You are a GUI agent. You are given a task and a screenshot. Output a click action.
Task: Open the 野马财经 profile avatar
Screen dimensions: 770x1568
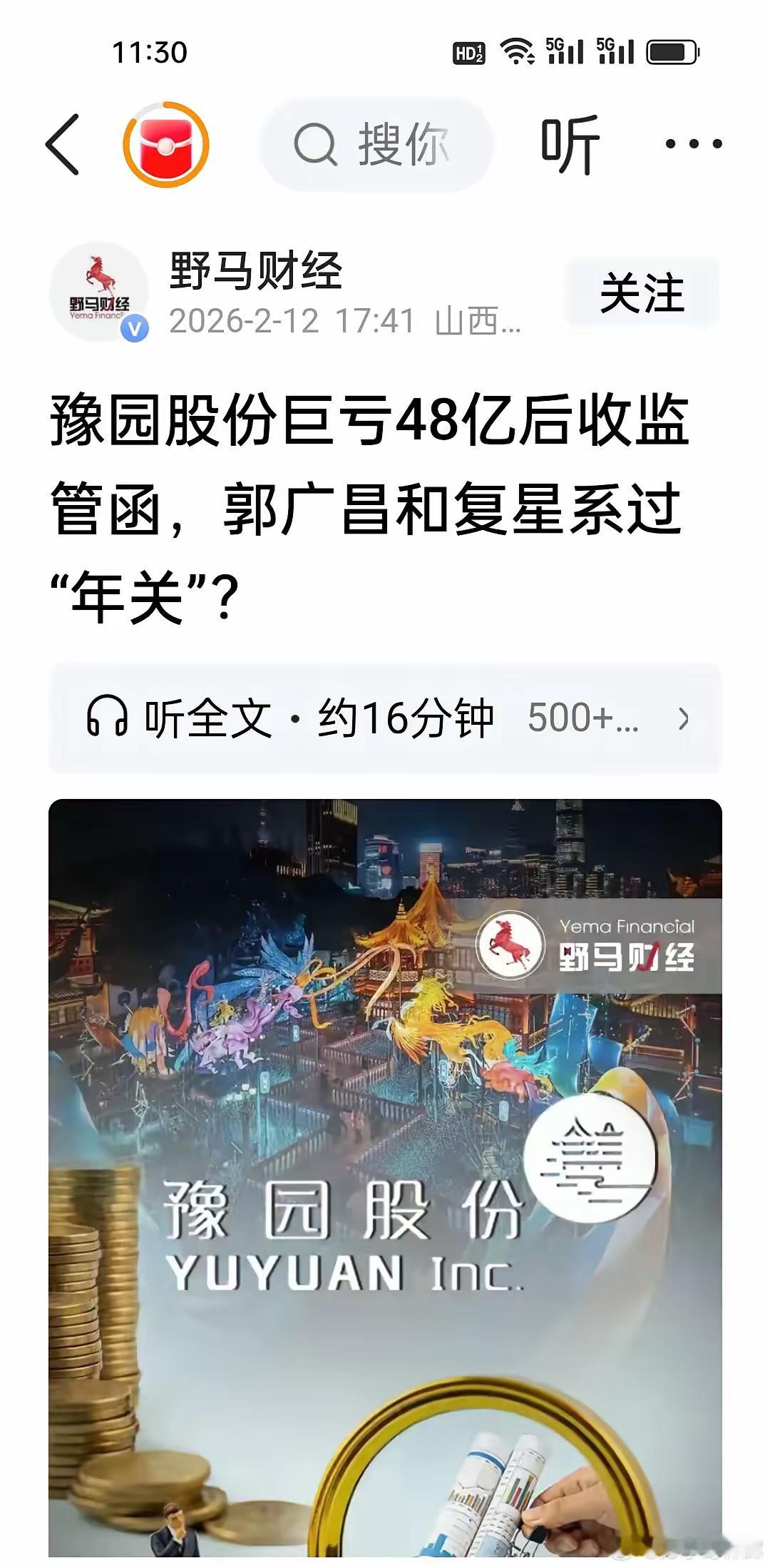point(98,292)
